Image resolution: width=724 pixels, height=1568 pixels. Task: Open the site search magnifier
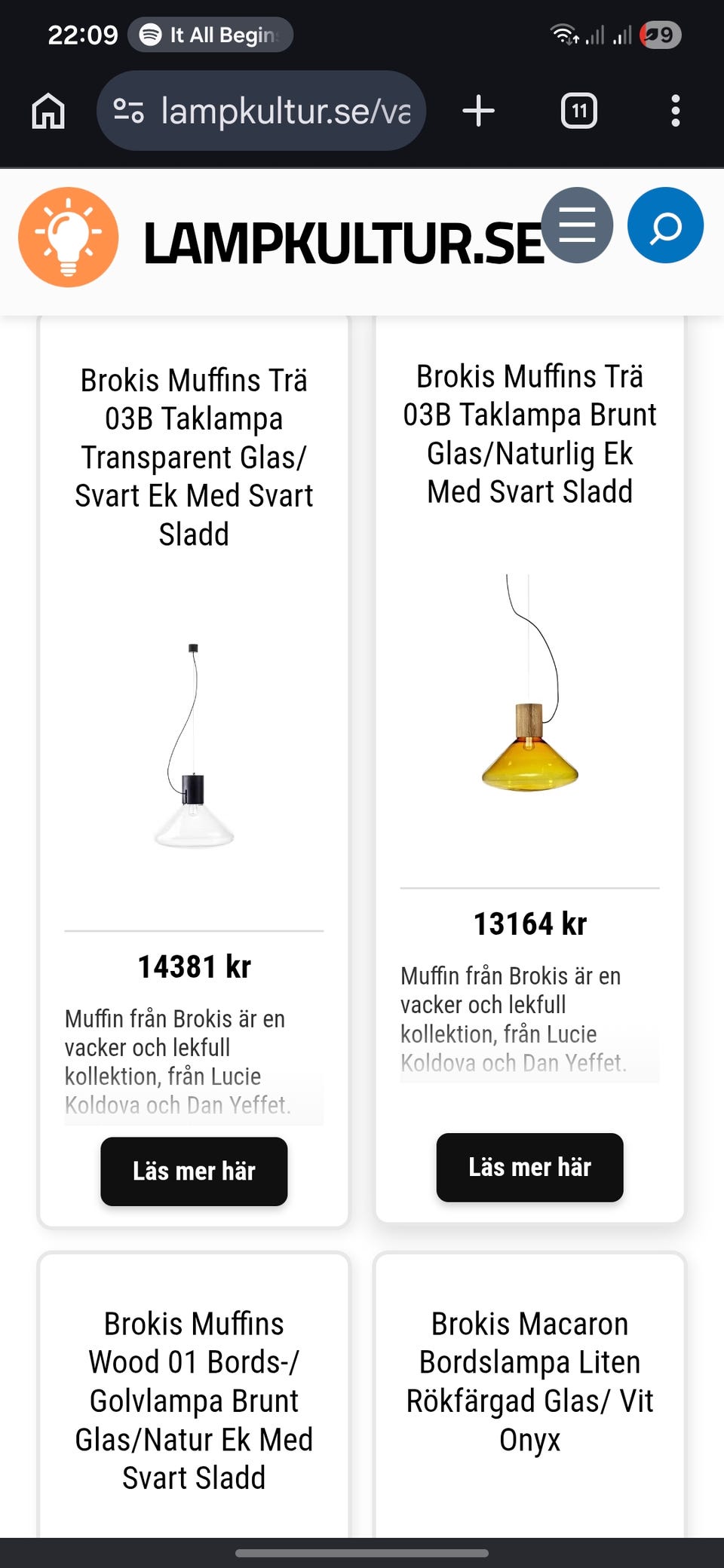tap(665, 225)
